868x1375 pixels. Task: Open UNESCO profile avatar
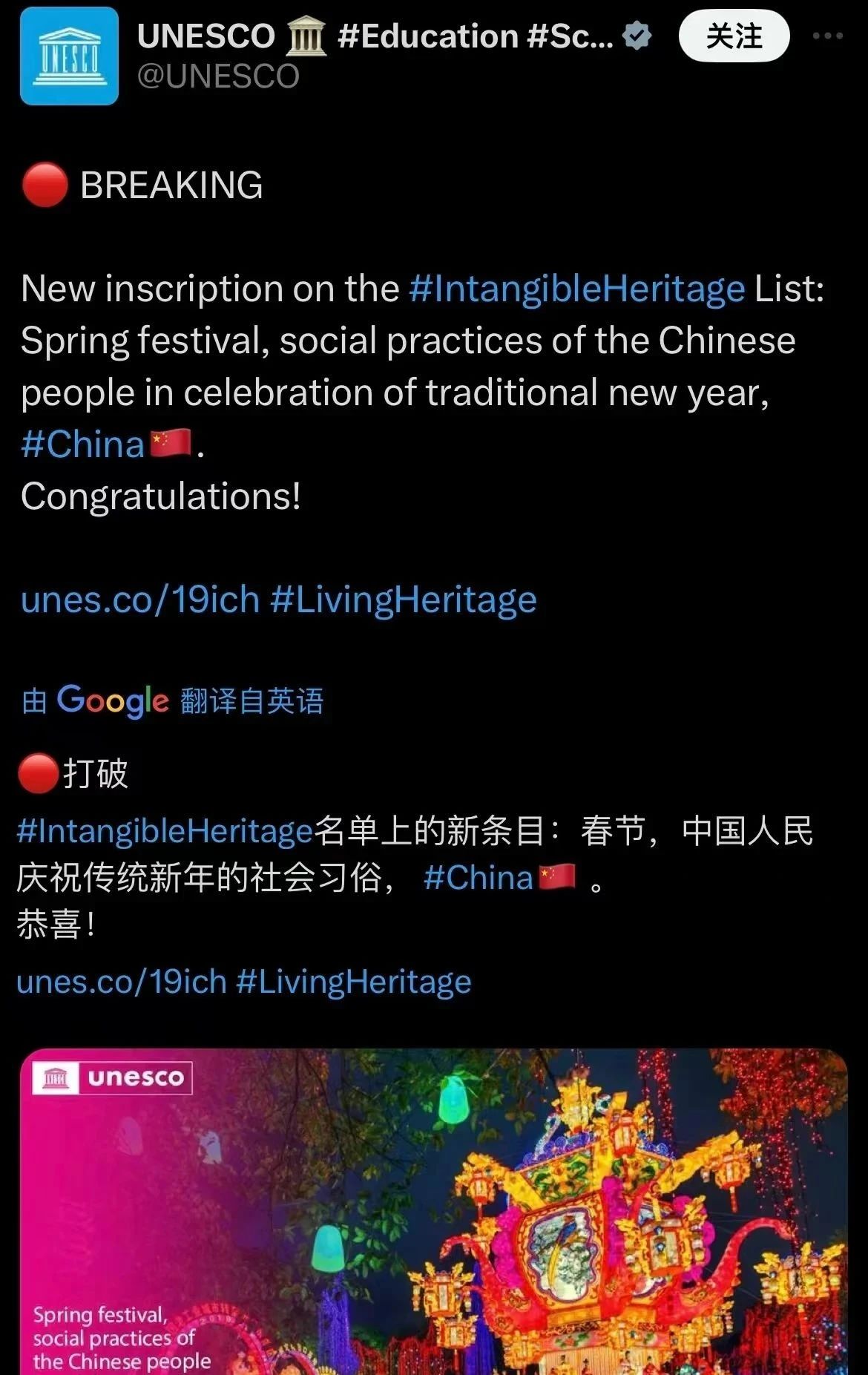click(x=69, y=56)
